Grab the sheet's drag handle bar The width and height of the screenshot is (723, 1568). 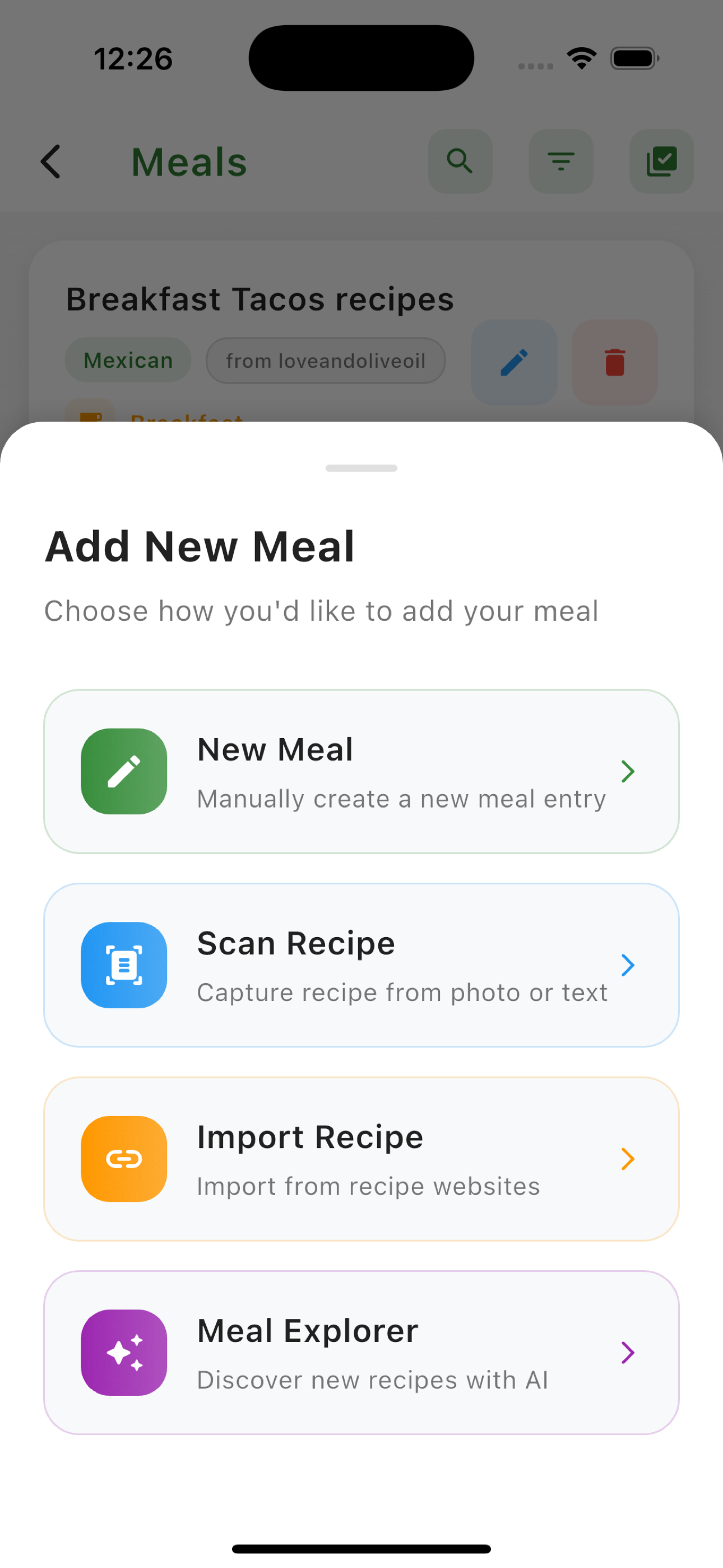coord(361,468)
